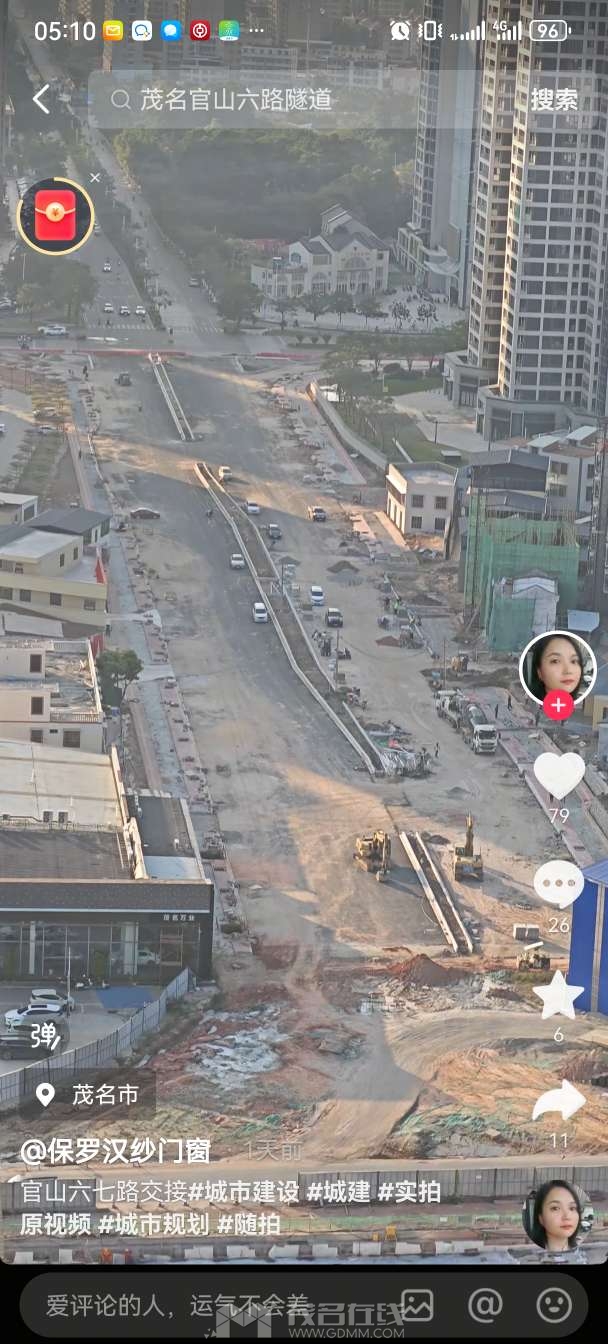Open @保罗汉纱门窗 profile
Screen dimensions: 608x1344
click(x=116, y=1151)
